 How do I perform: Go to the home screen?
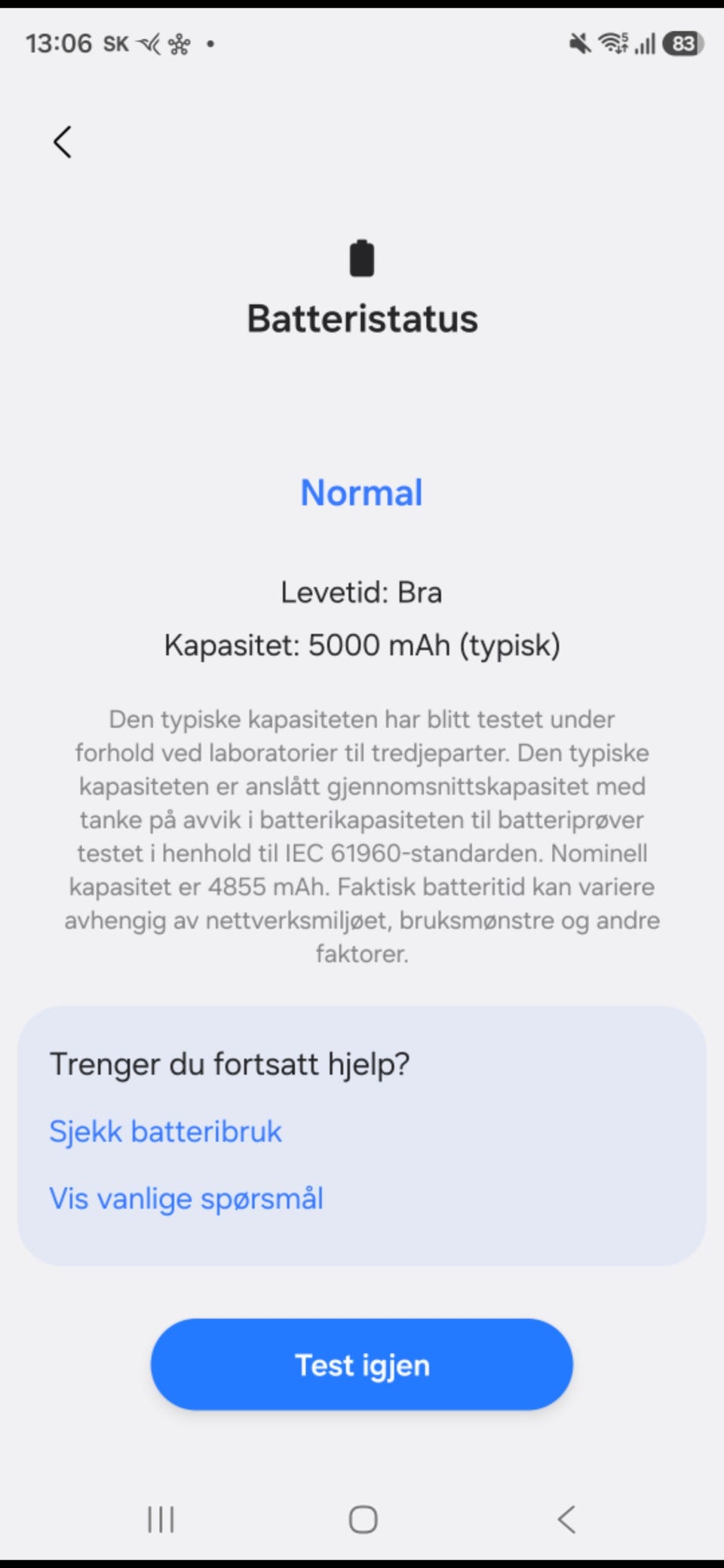(x=363, y=1519)
